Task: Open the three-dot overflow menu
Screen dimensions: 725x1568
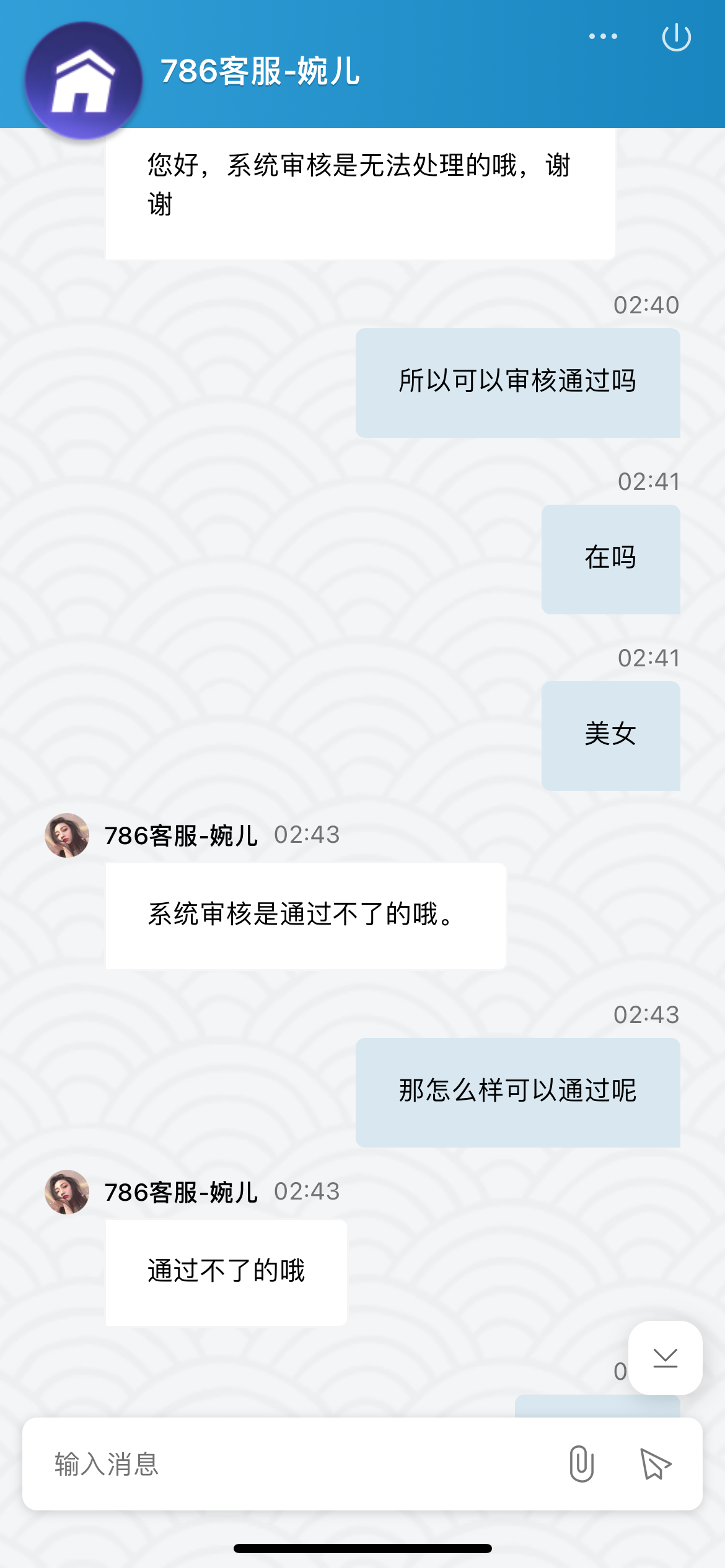Action: [603, 37]
